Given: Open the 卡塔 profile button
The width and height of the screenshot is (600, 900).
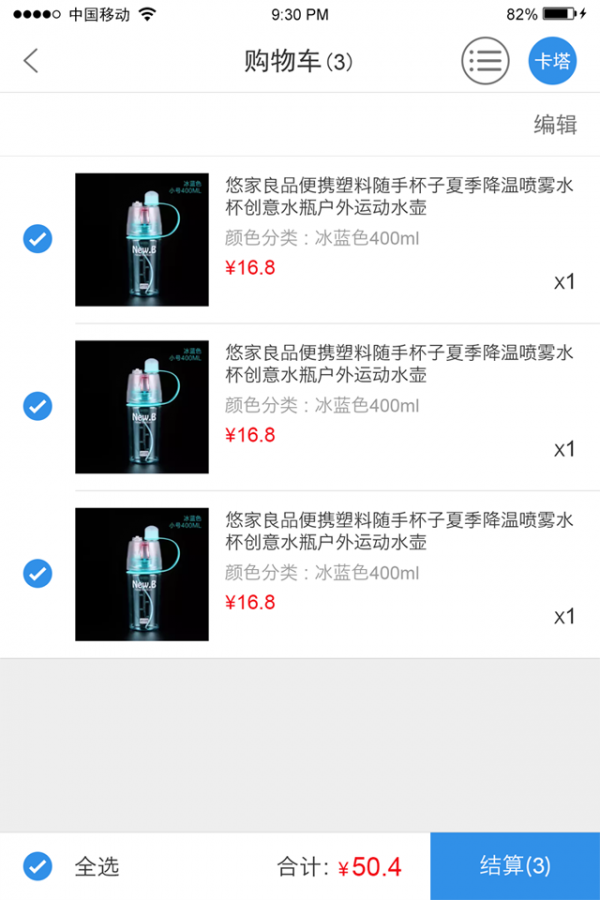Looking at the screenshot, I should pos(553,60).
